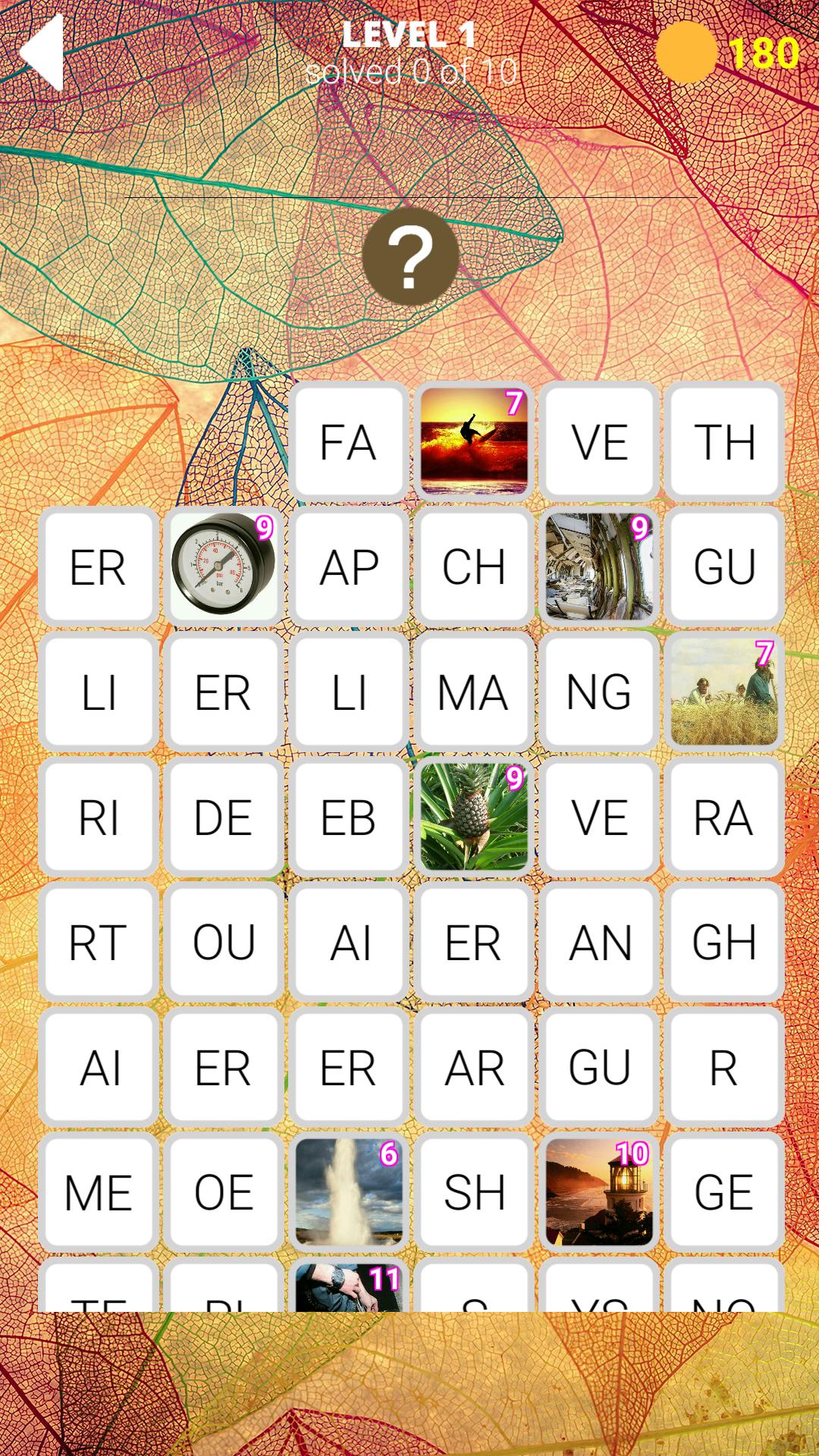Choose the pineapple picture tile
This screenshot has width=819, height=1456.
(x=474, y=817)
